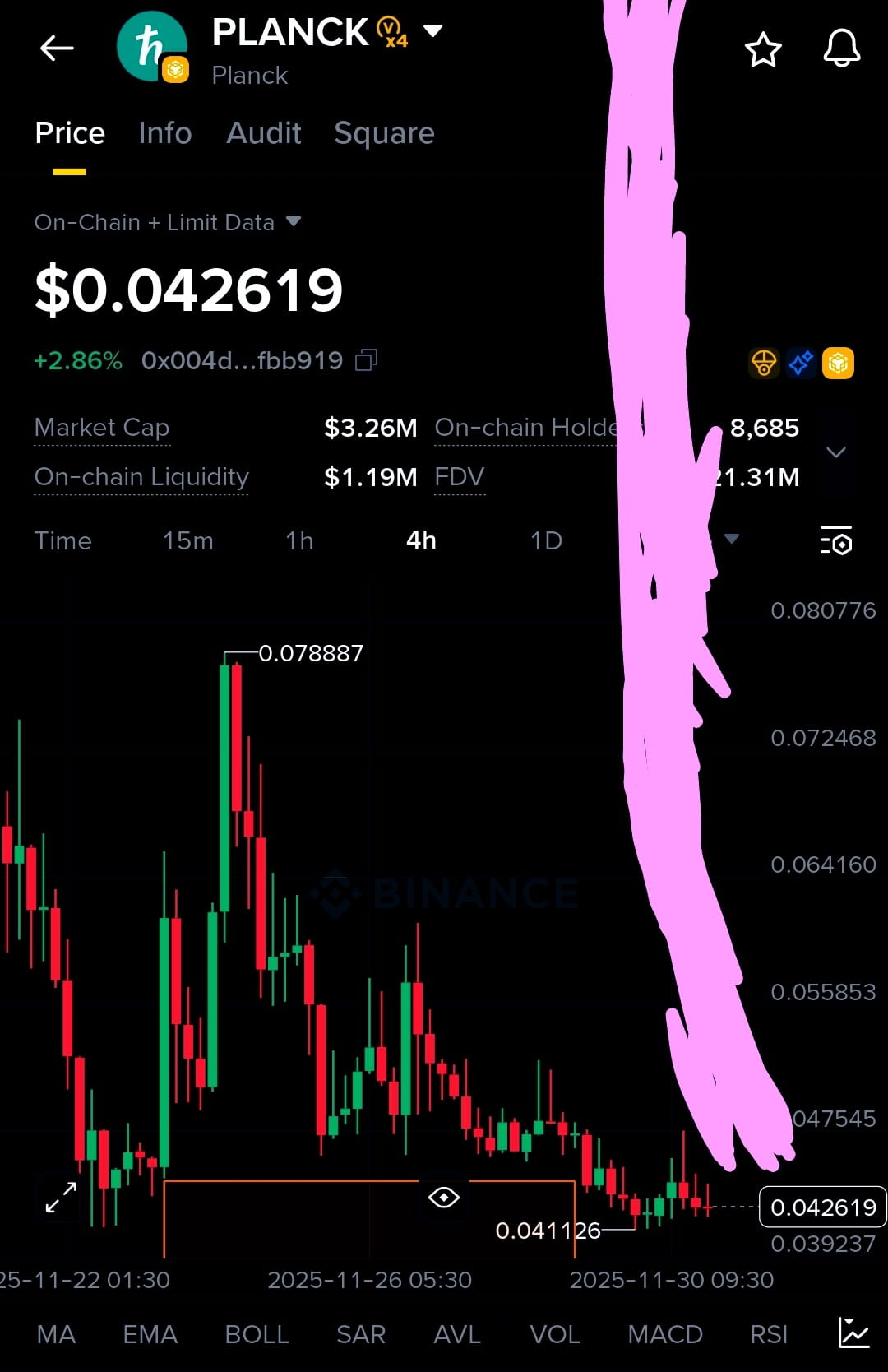Turn on the RSI indicator

pos(768,1334)
